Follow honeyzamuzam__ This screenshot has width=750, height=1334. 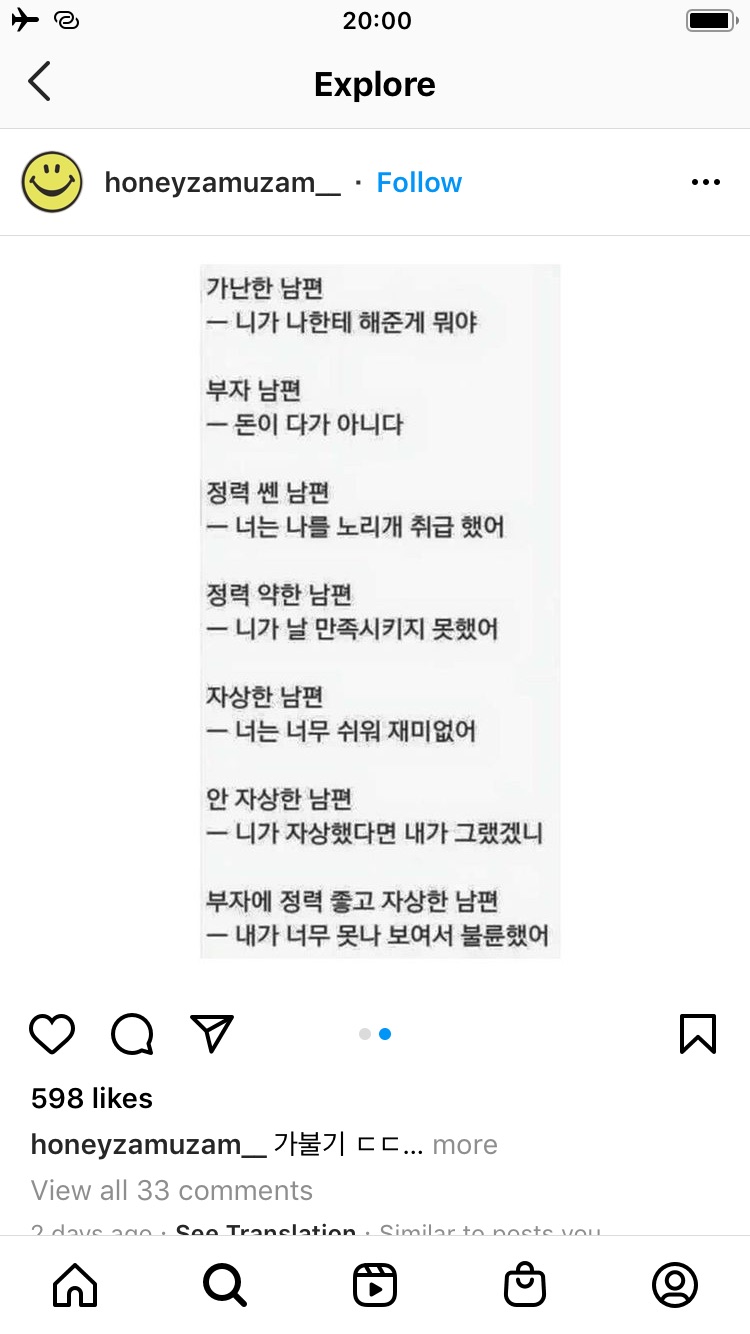[x=419, y=183]
